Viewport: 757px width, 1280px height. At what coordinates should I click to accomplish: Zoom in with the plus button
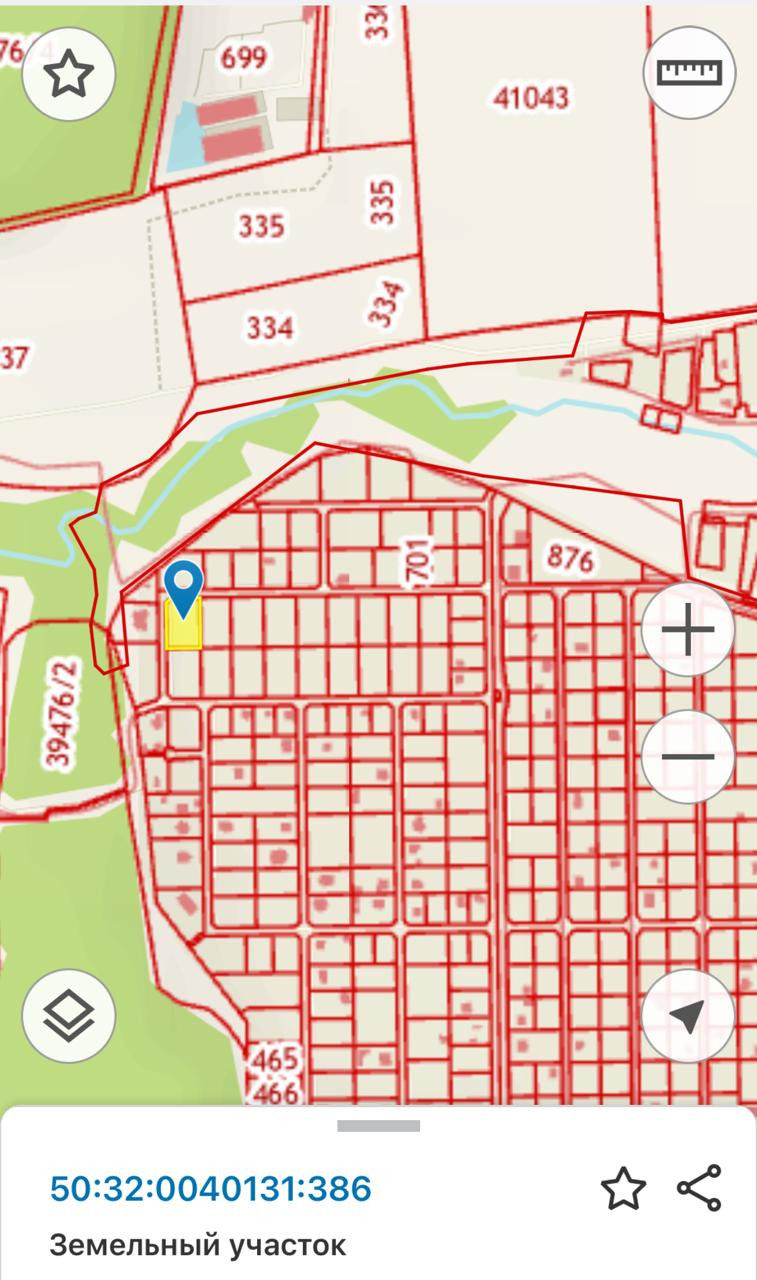pyautogui.click(x=688, y=631)
